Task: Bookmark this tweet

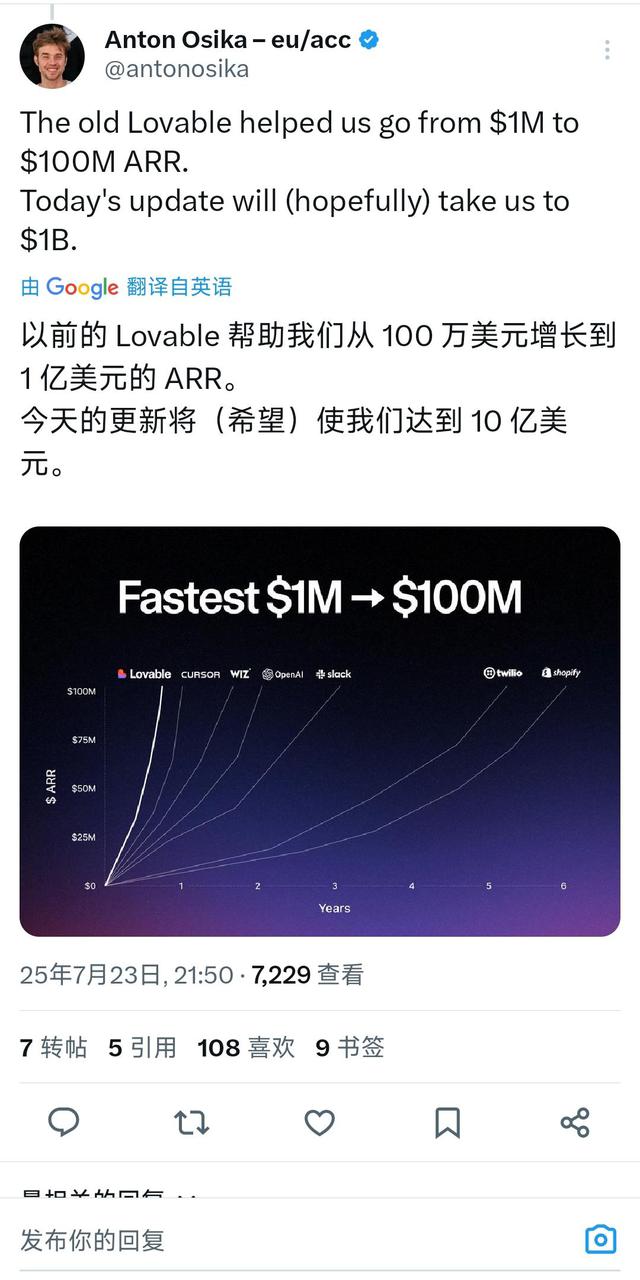Action: [x=447, y=1122]
